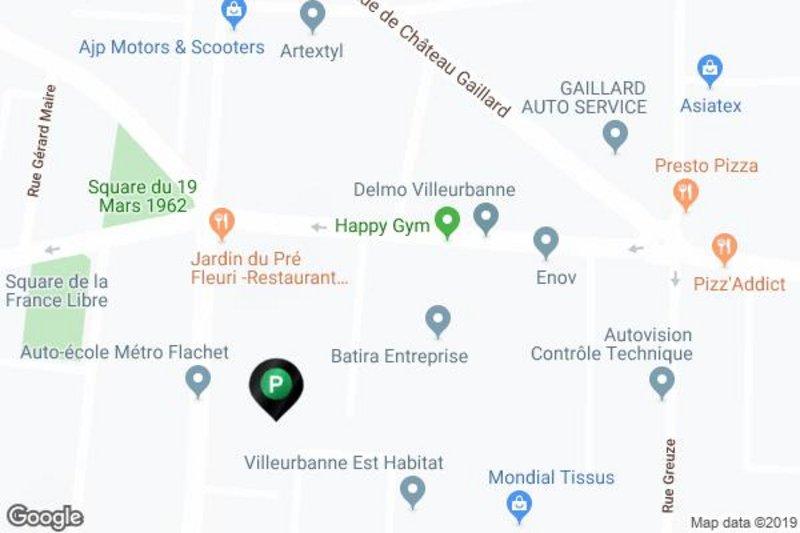Tap the Mondial Tissus shop pin

pyautogui.click(x=518, y=505)
